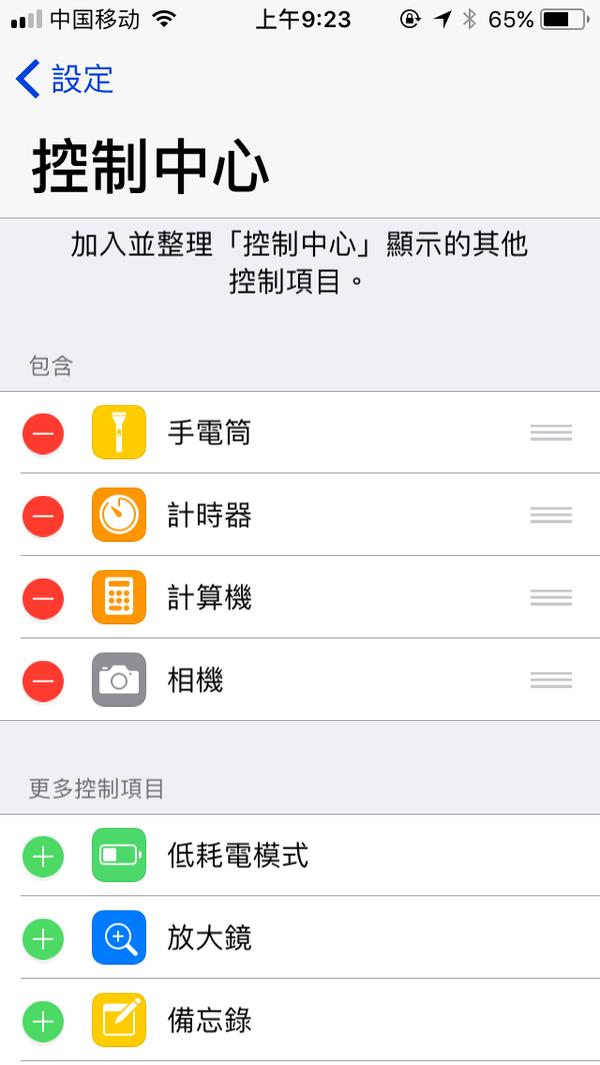Screen dimensions: 600x1065
Task: Tap the red minus next to 計時器
Action: pyautogui.click(x=43, y=516)
